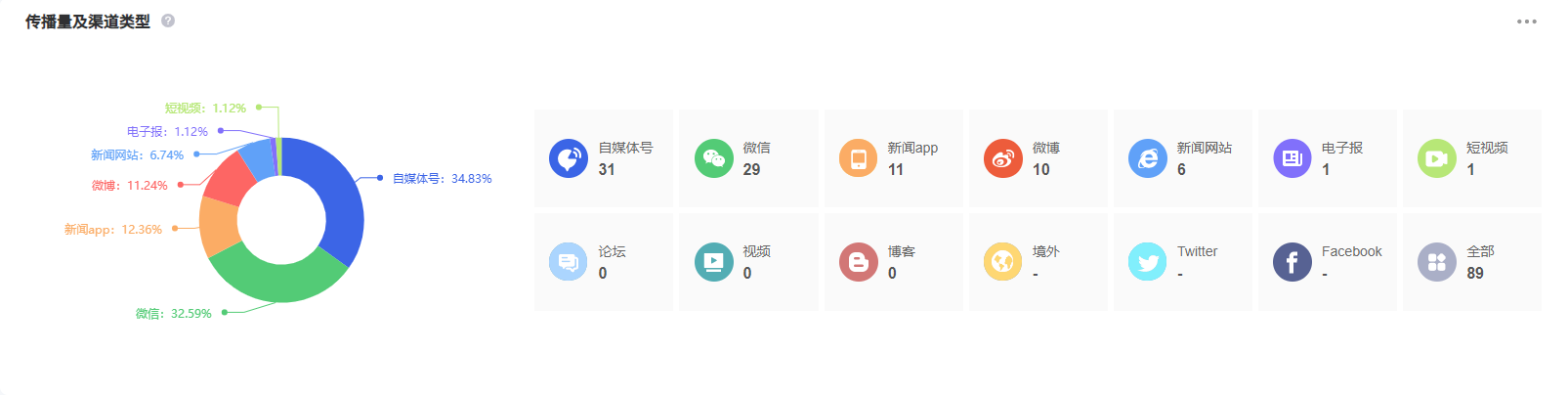The height and width of the screenshot is (395, 1568).
Task: Tap the 博客 channel card
Action: (x=892, y=262)
